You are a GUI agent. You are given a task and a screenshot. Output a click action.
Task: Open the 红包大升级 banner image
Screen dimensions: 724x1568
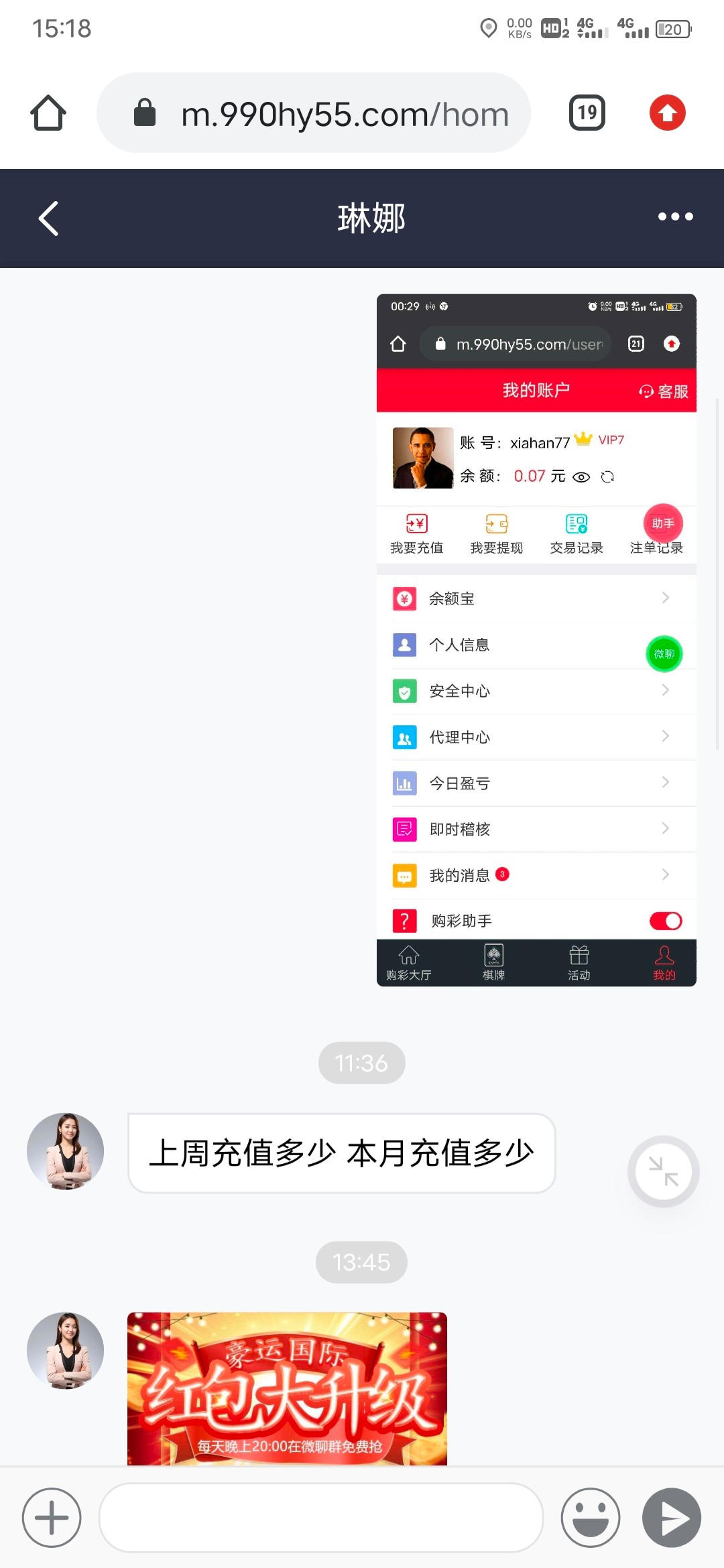coord(287,1388)
